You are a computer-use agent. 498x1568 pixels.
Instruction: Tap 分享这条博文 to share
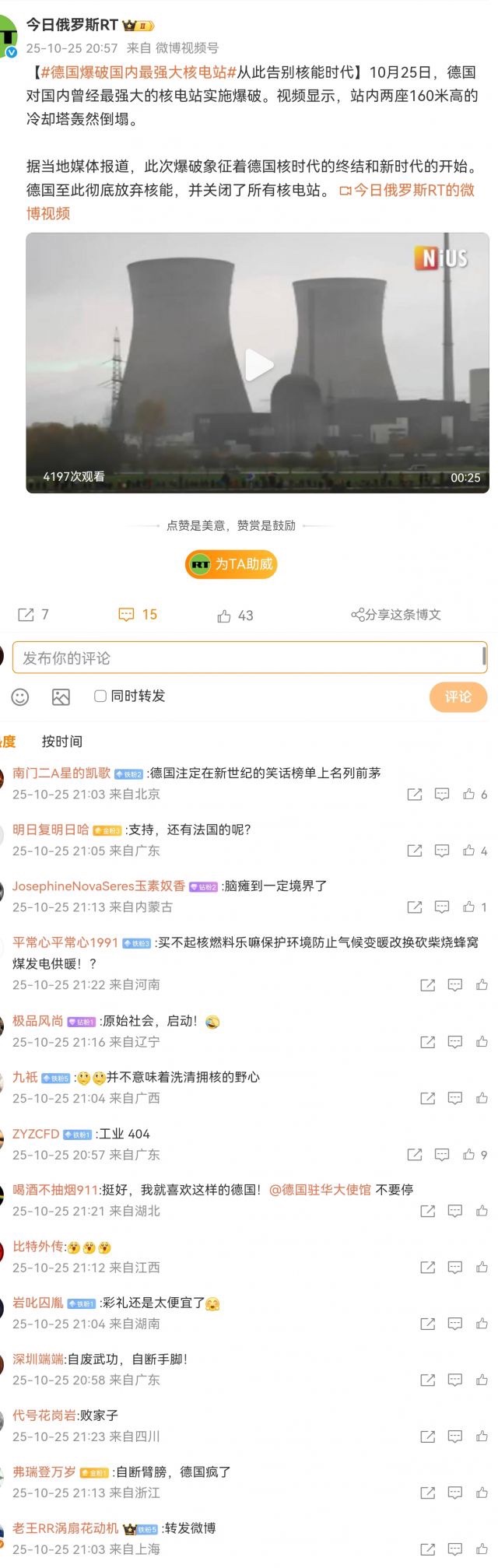tap(396, 615)
